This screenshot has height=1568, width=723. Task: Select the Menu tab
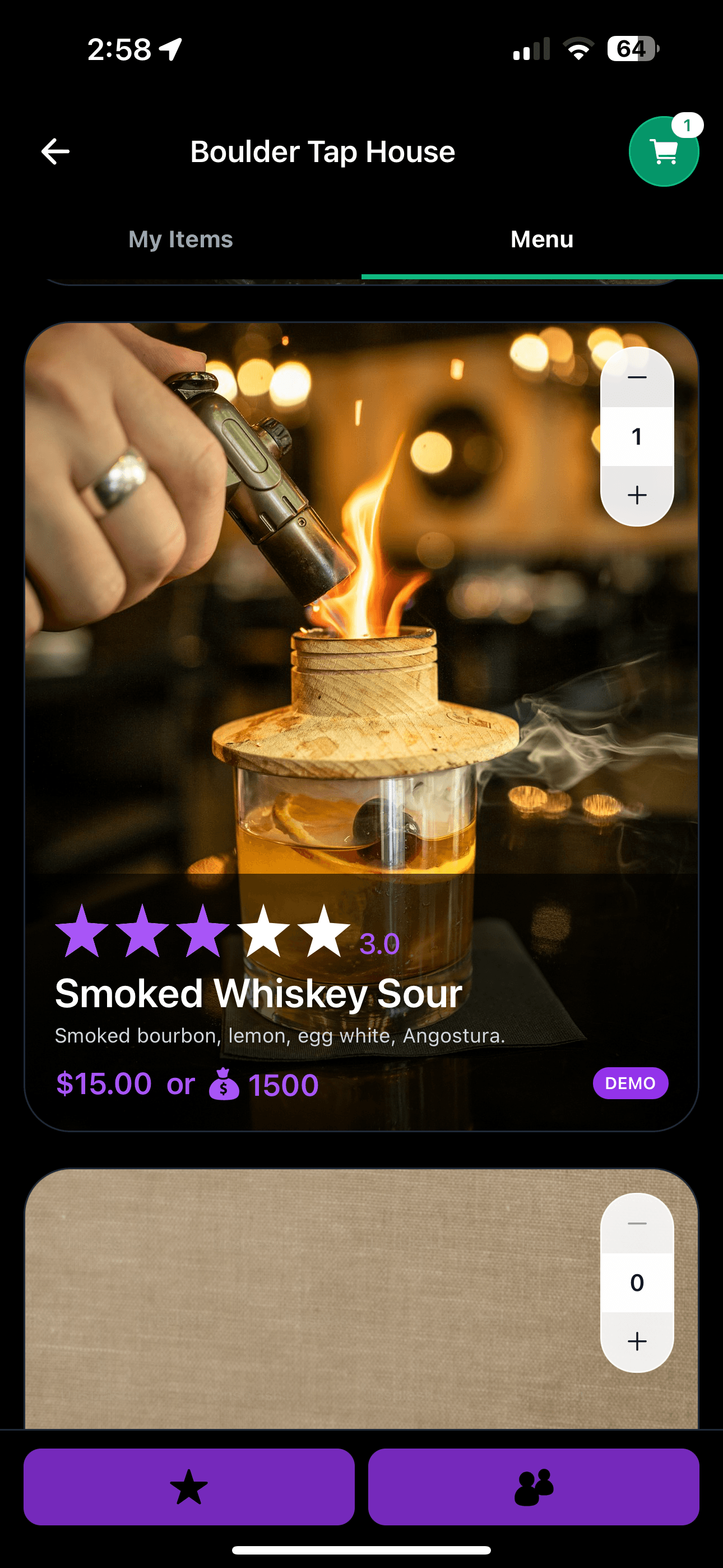pyautogui.click(x=541, y=239)
